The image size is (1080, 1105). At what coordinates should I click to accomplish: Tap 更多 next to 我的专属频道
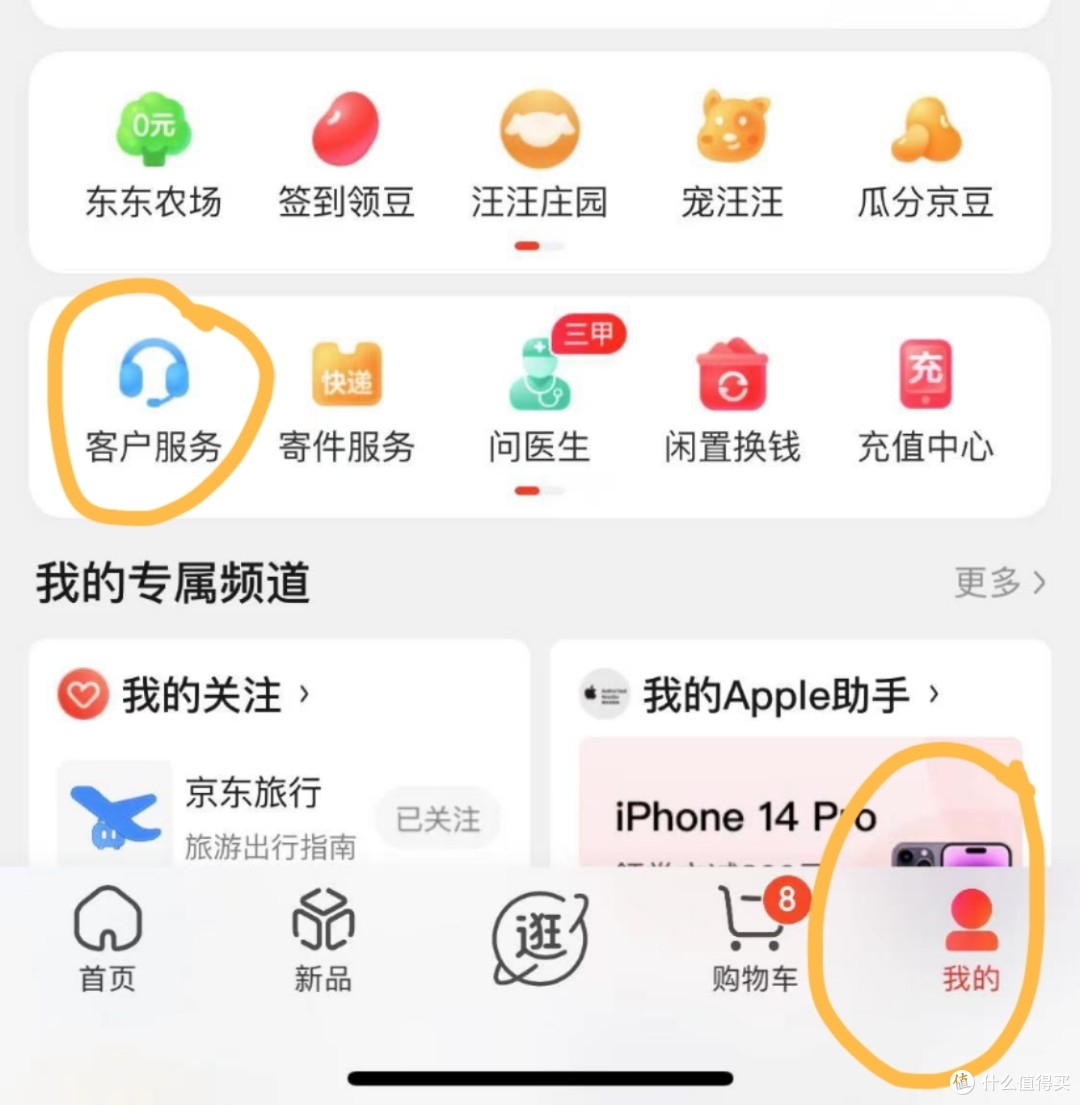(x=999, y=582)
